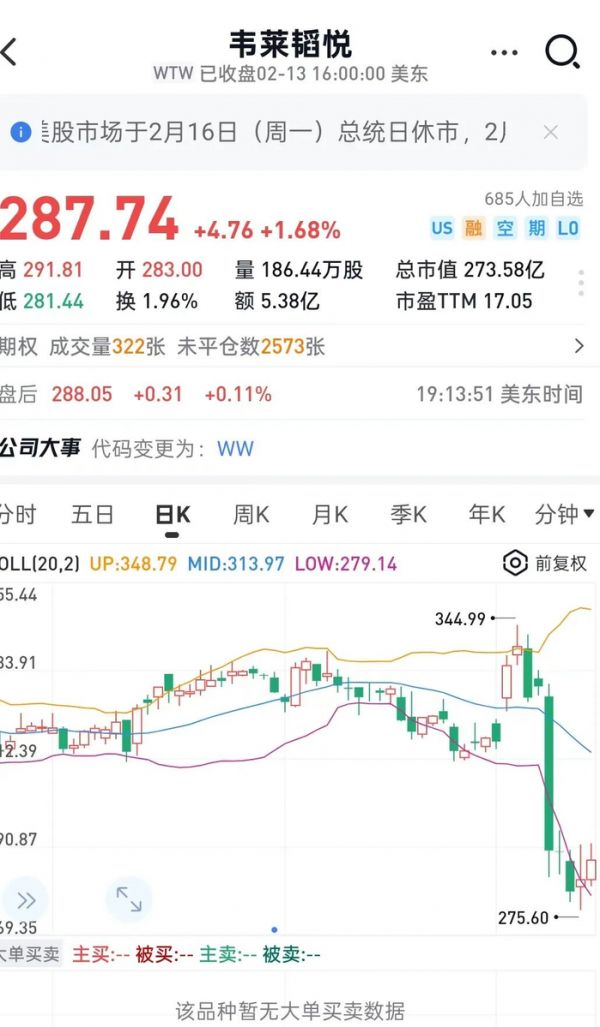Switch to the 分时 chart tab
This screenshot has width=600, height=1027.
[18, 514]
